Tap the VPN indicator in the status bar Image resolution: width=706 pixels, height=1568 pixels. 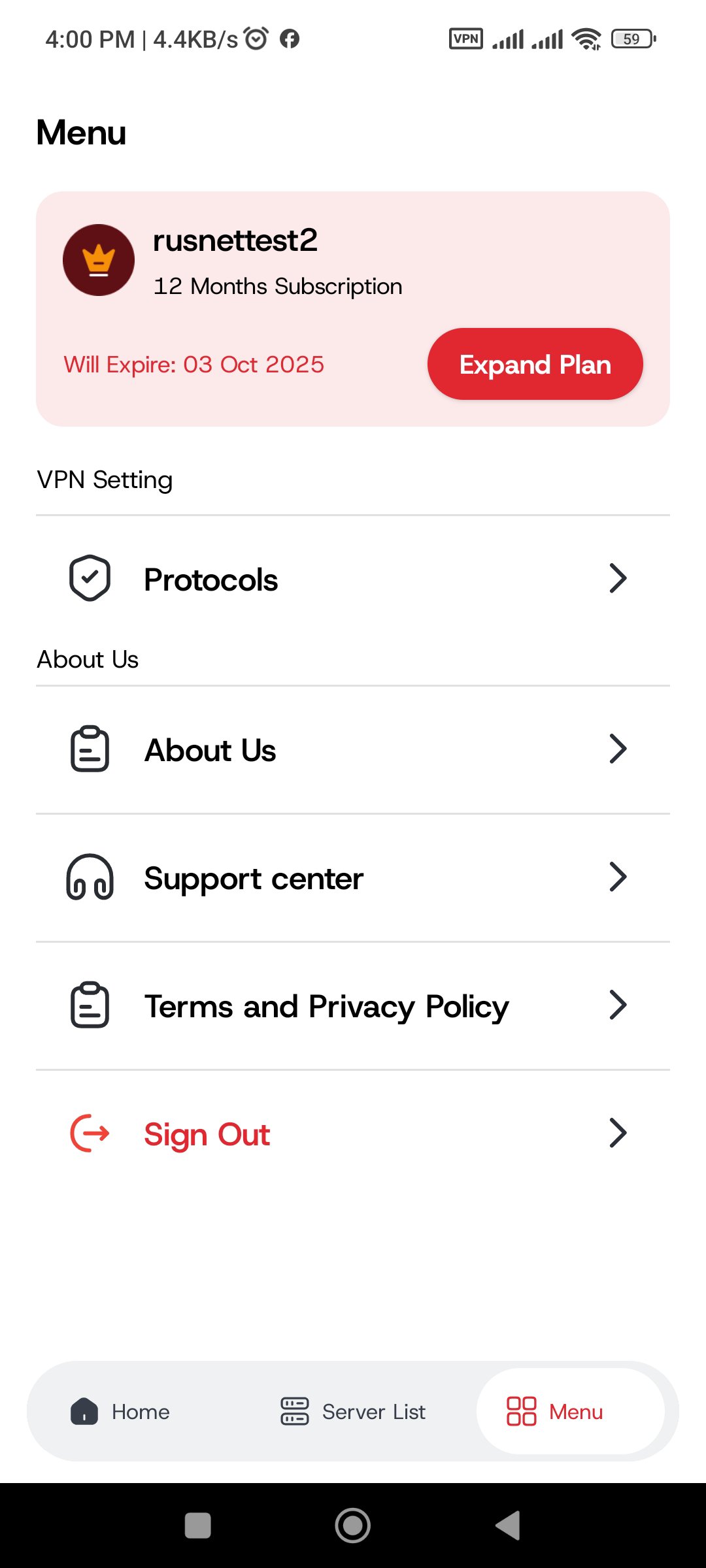465,39
